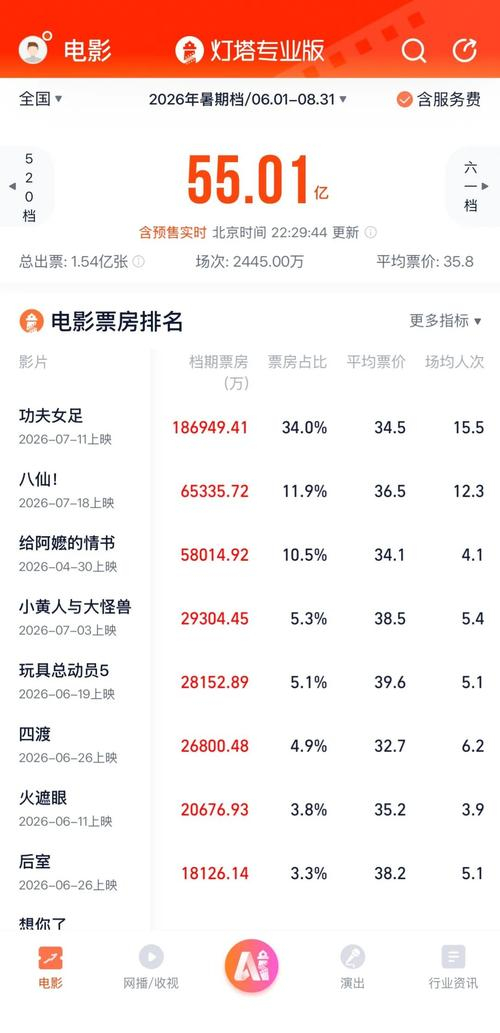Expand the 全国 region dropdown
The height and width of the screenshot is (1033, 500).
tap(40, 99)
